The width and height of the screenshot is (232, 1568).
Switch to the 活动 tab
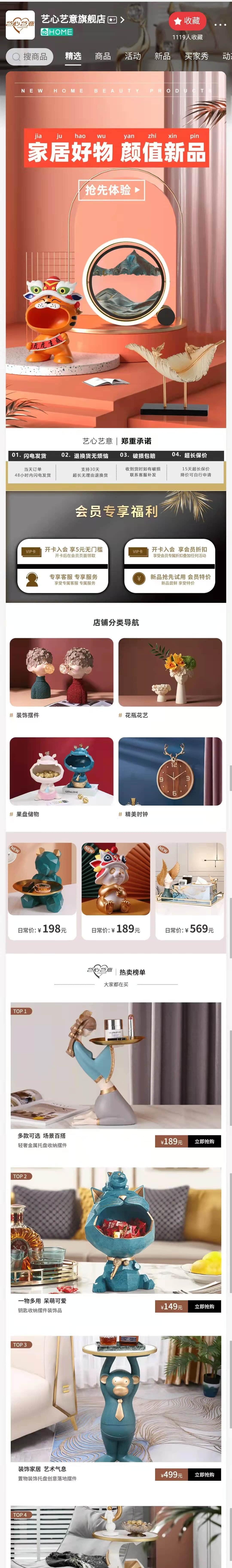[133, 56]
